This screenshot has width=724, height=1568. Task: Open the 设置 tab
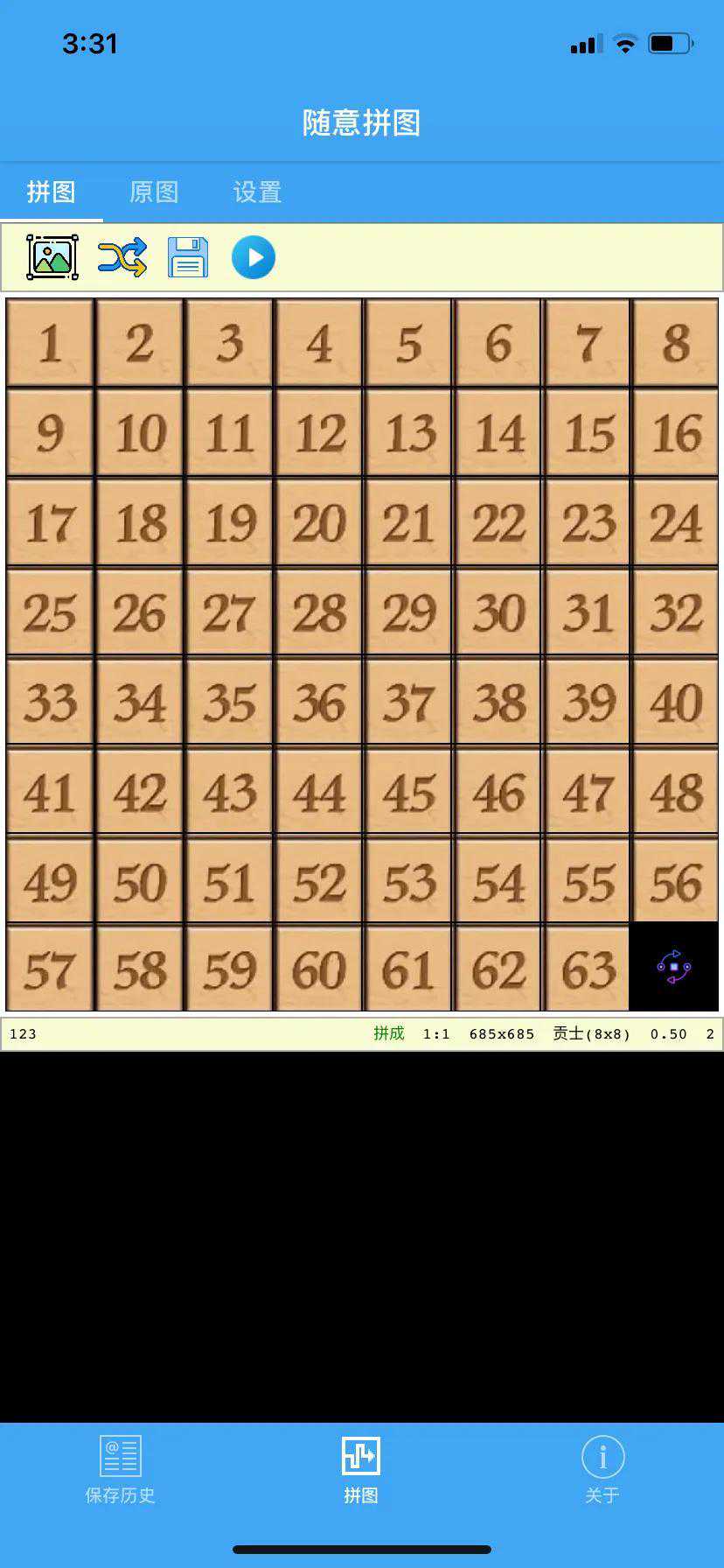point(257,192)
